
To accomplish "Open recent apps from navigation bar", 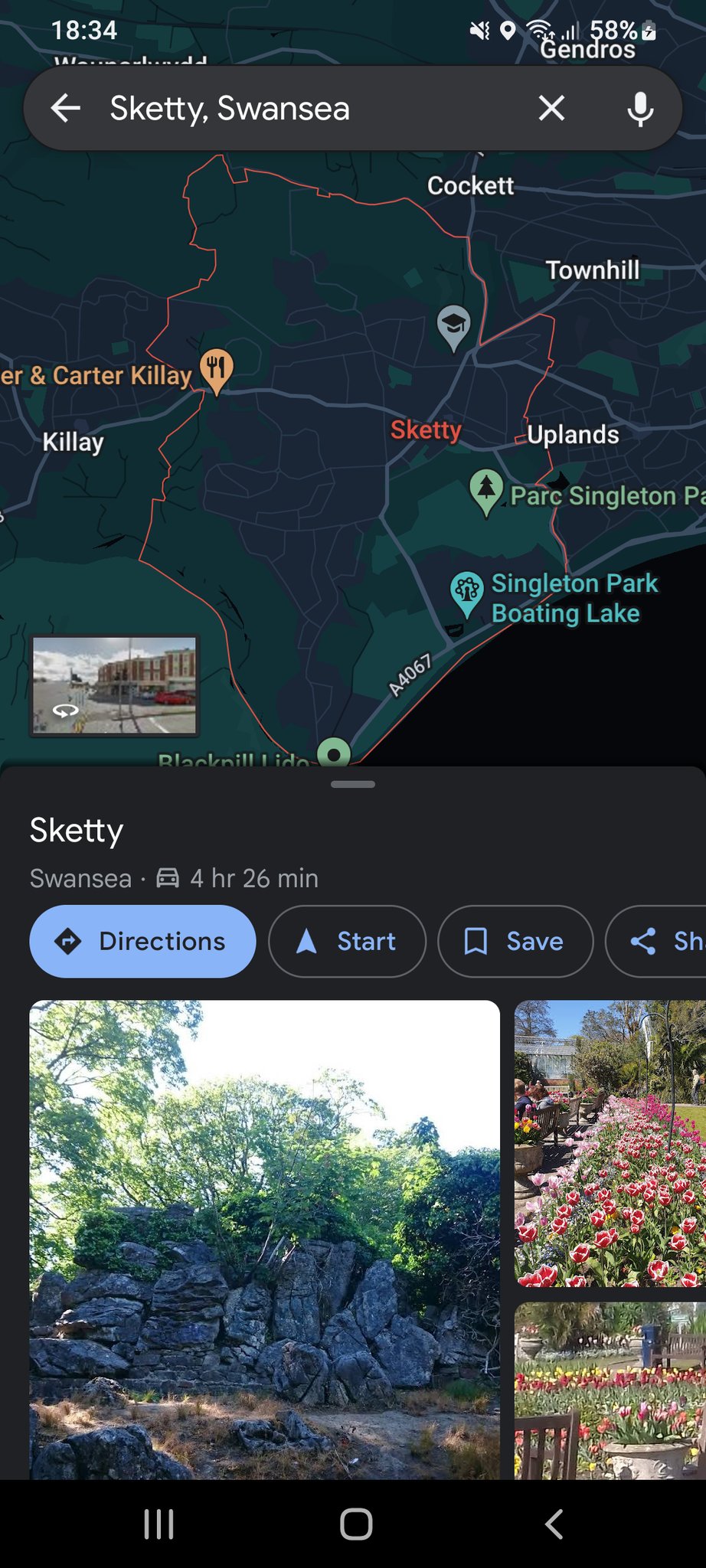I will pos(159,1524).
